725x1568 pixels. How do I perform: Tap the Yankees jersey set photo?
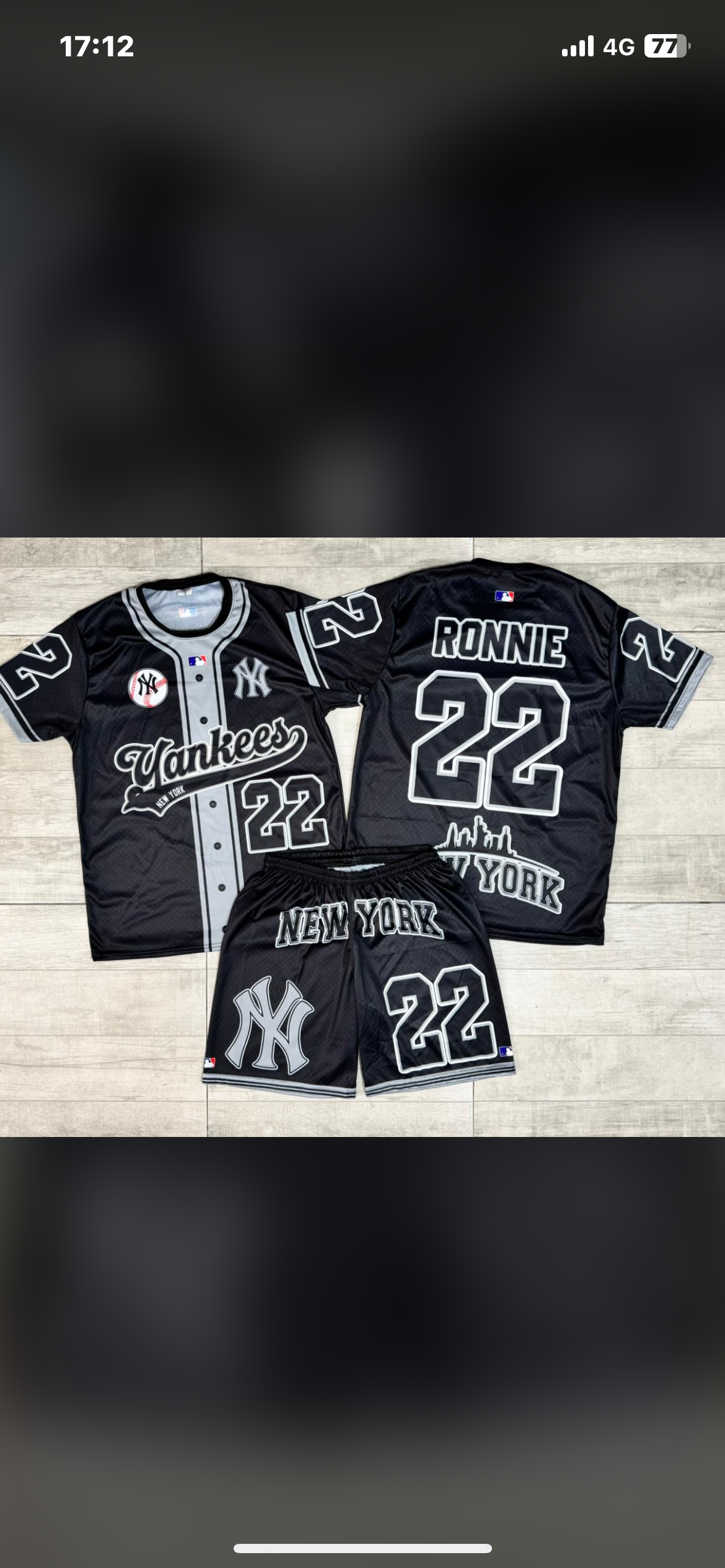click(x=362, y=836)
